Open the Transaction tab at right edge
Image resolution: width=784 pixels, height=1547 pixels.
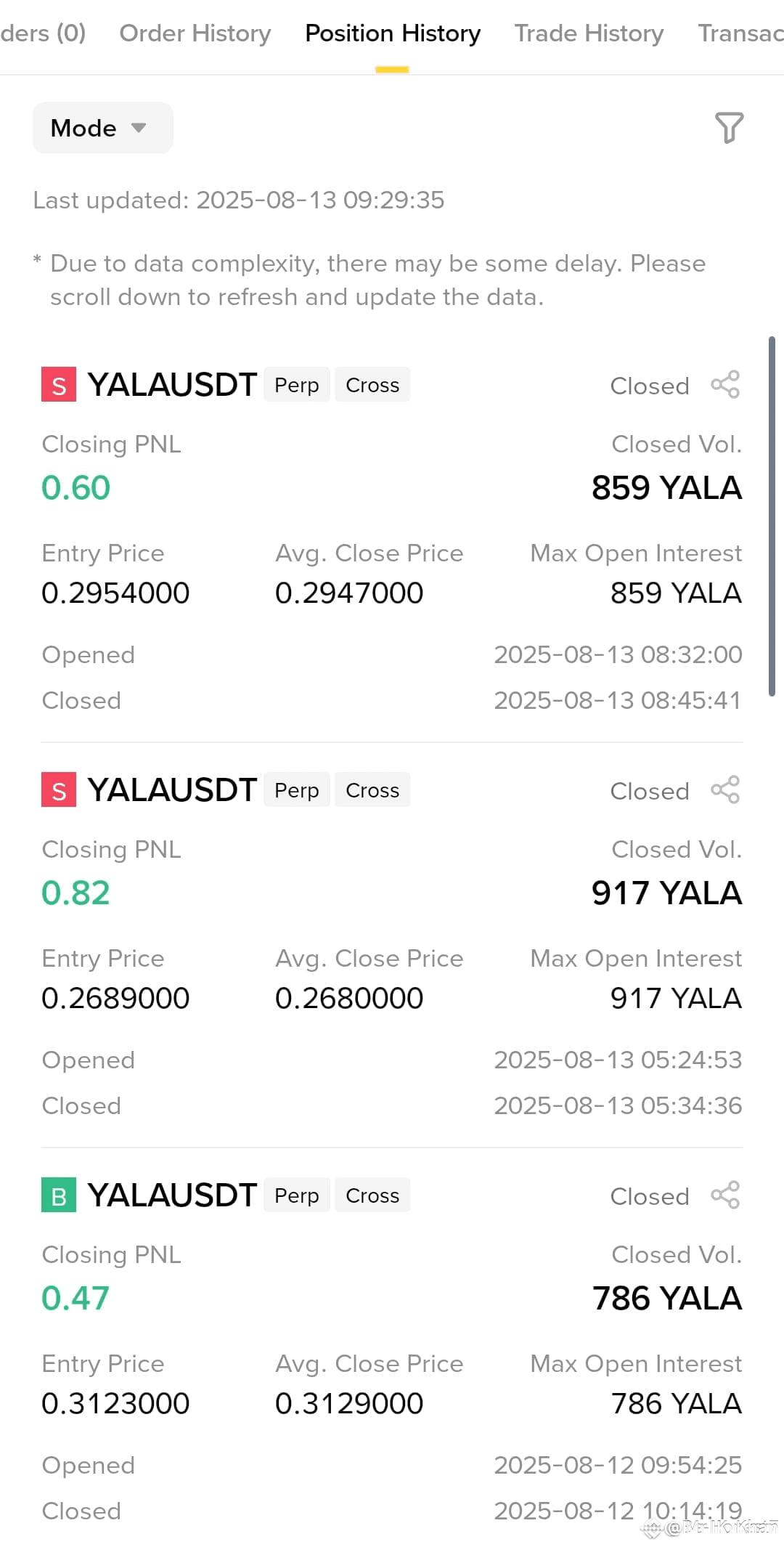[740, 33]
